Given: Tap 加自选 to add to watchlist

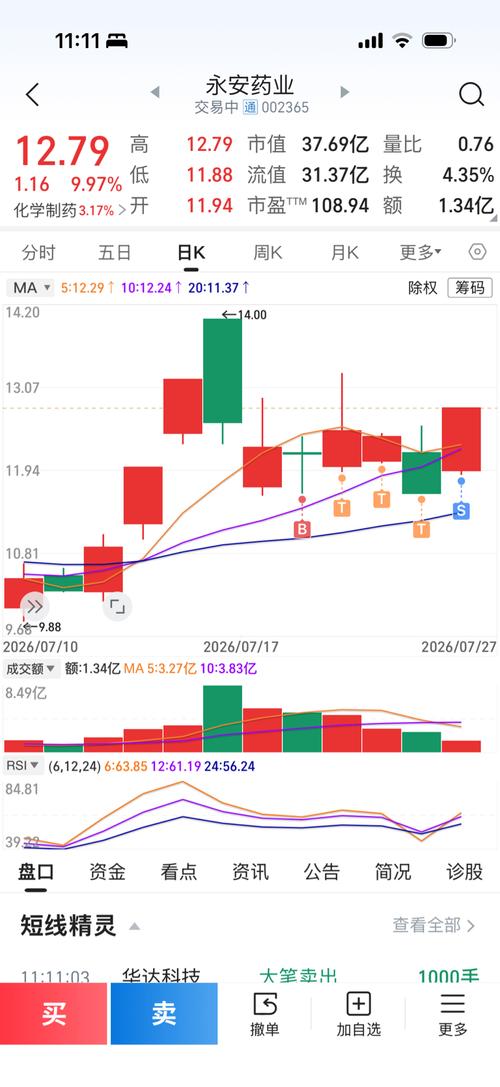Looking at the screenshot, I should point(359,1014).
